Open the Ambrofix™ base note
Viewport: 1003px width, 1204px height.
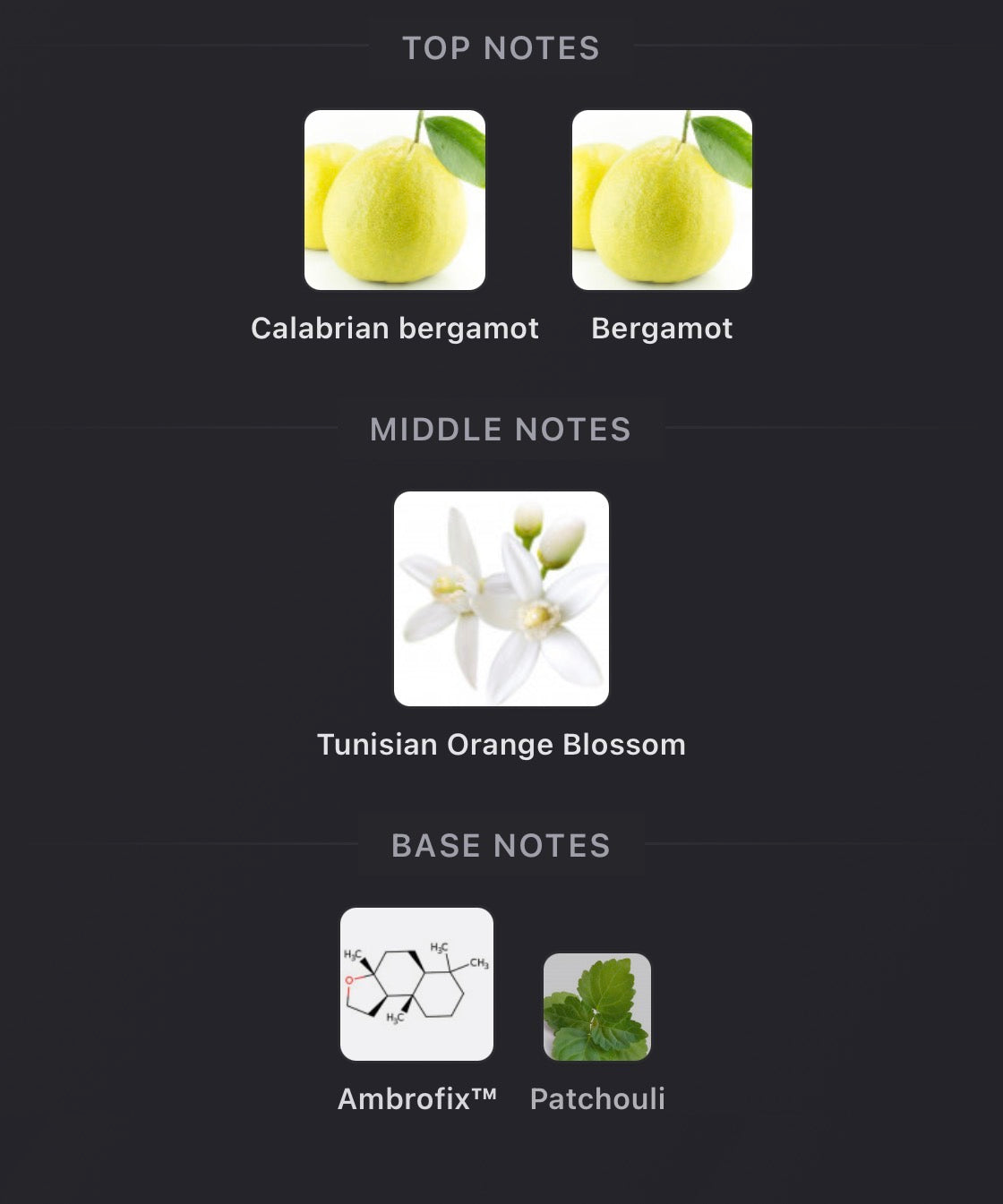pos(416,985)
